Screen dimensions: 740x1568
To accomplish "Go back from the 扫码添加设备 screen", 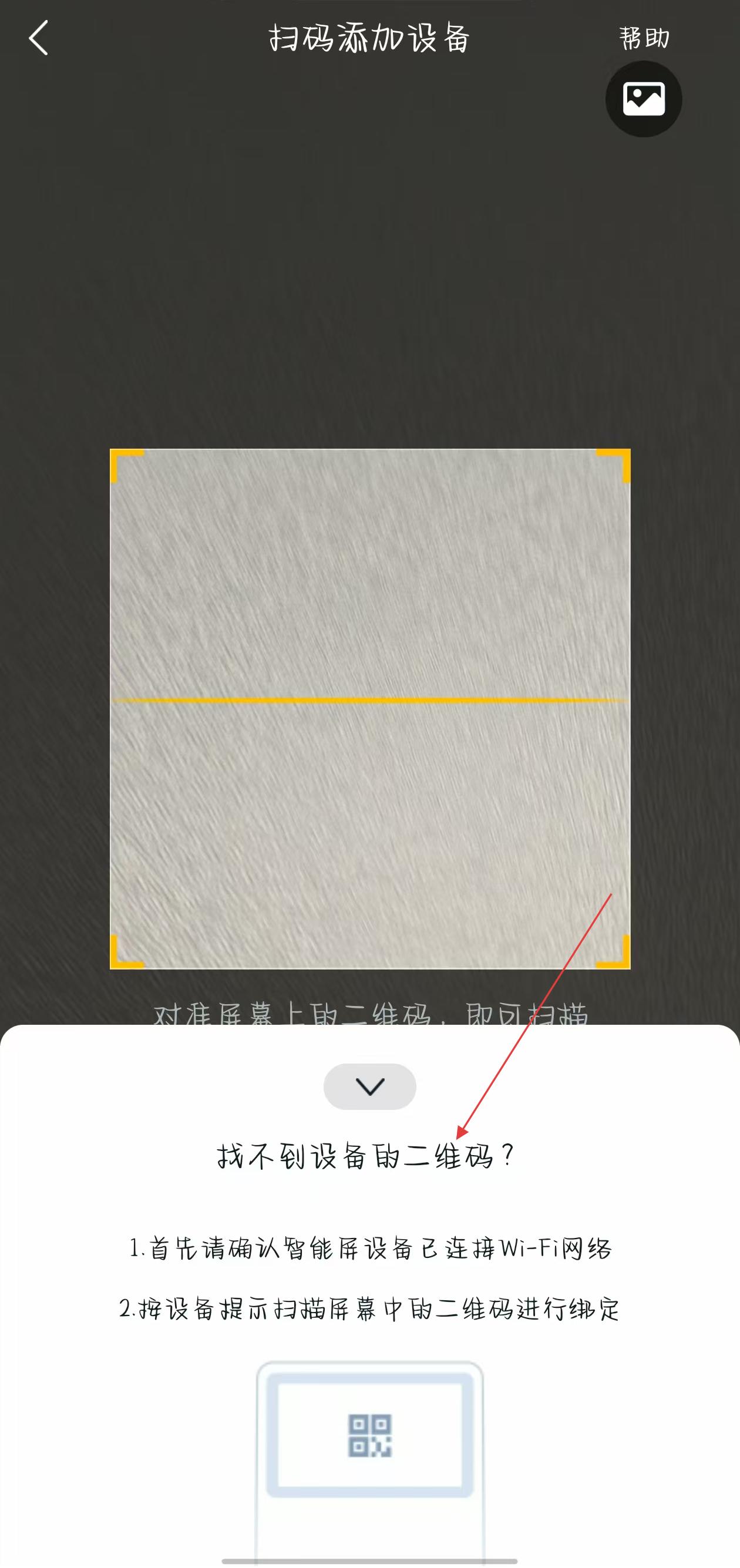I will click(38, 38).
